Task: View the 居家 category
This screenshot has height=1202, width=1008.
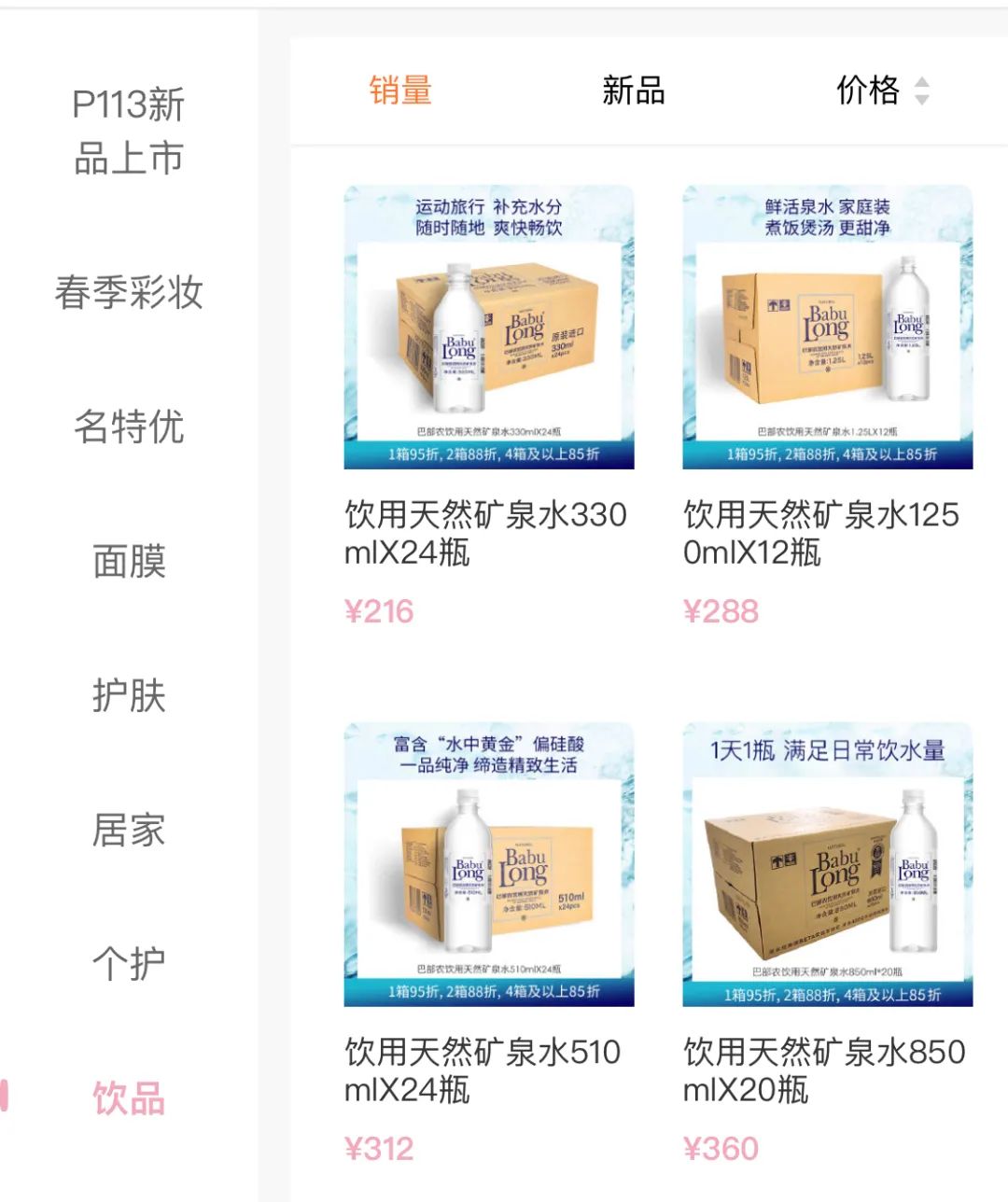Action: 129,830
